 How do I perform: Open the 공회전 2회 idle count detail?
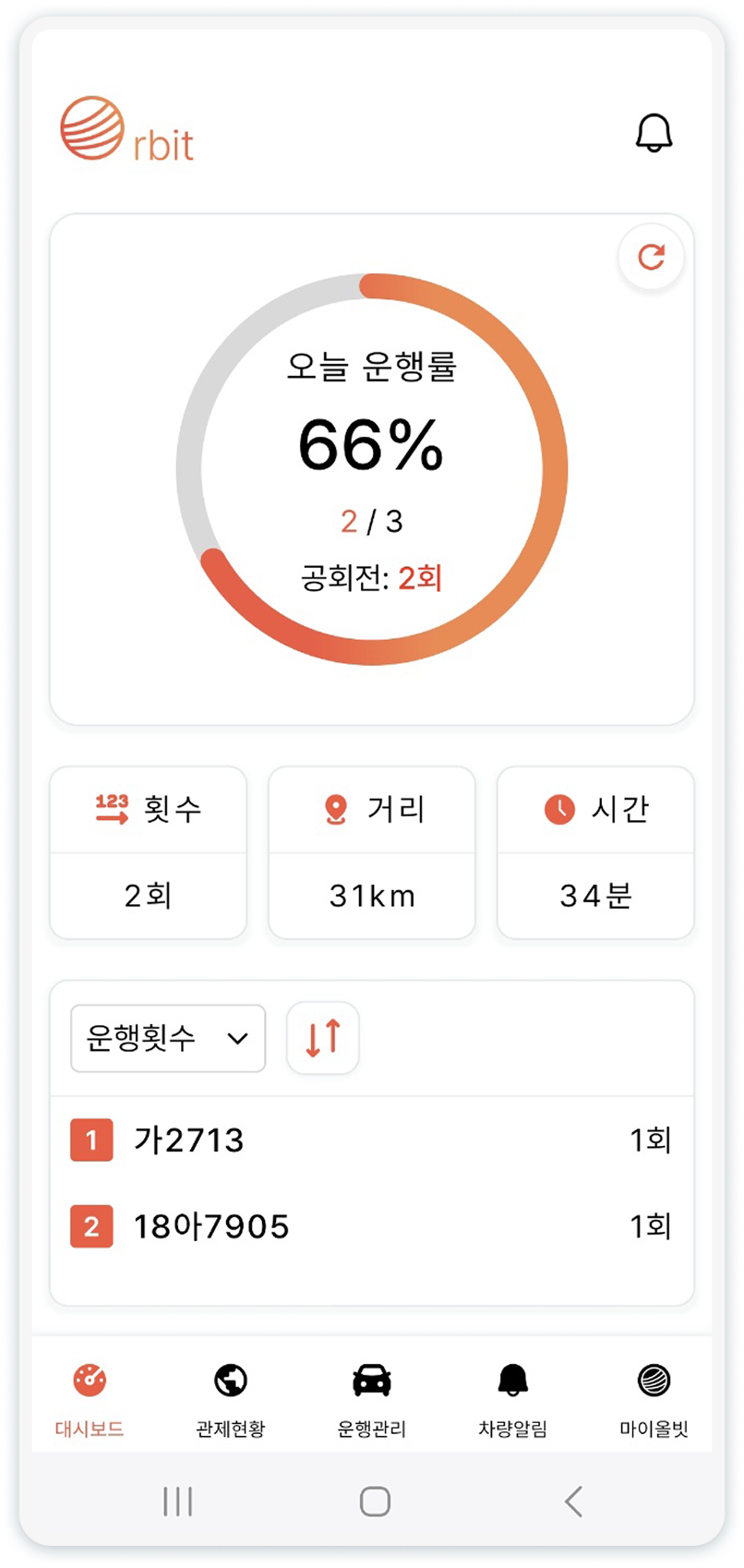(x=371, y=578)
